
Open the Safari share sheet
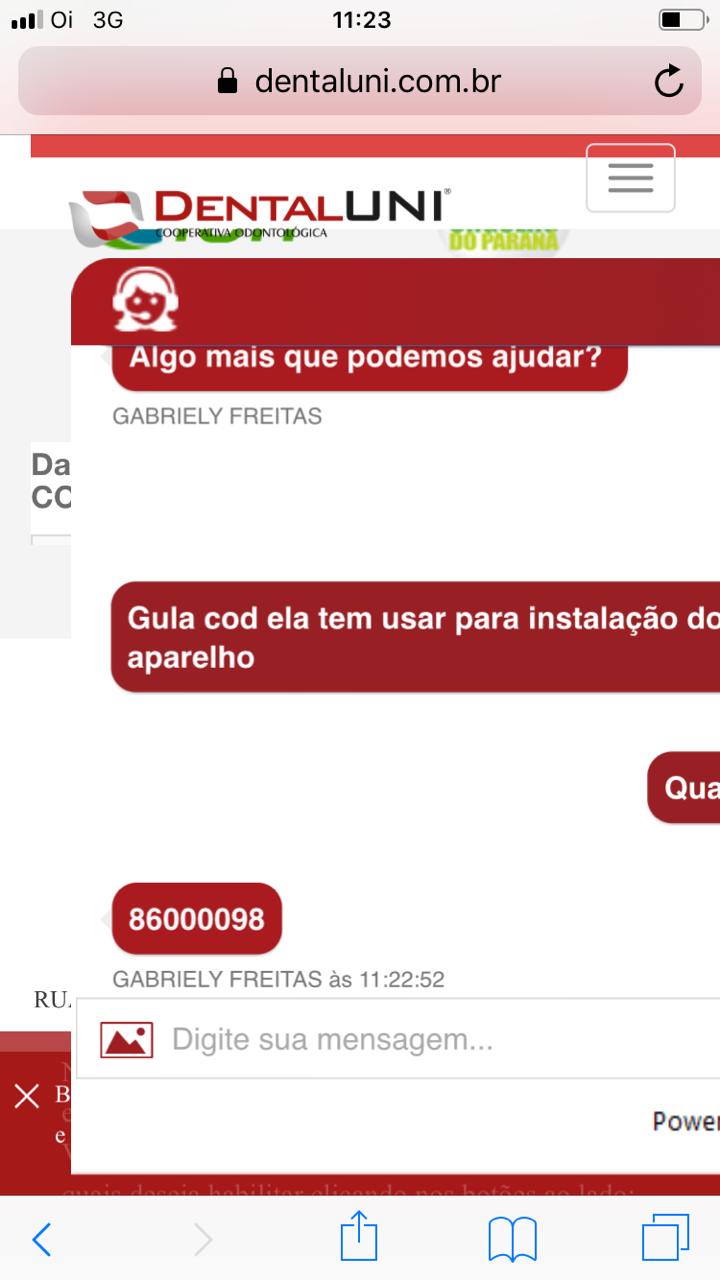359,1240
